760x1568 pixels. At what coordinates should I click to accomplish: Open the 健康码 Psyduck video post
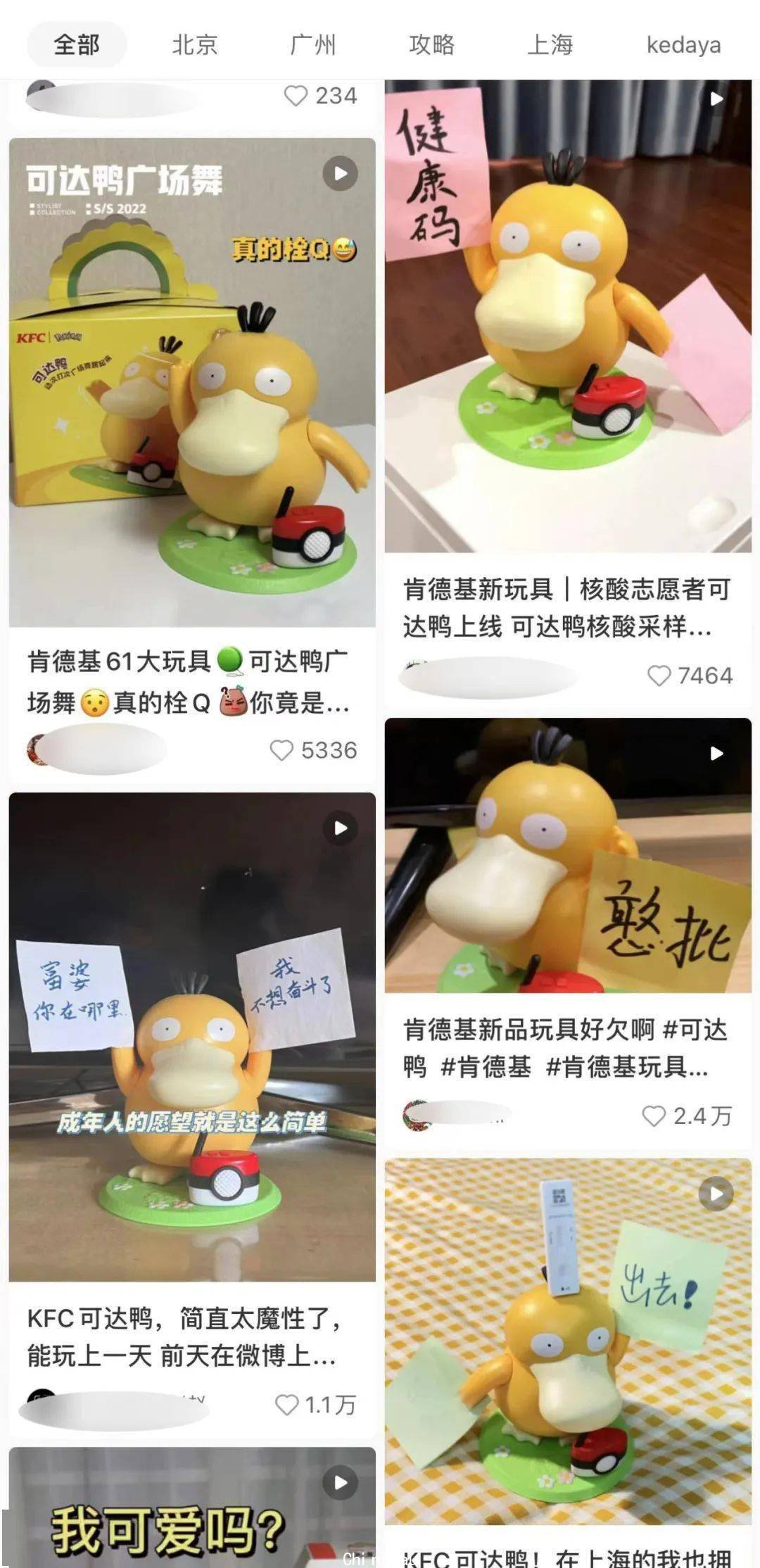tap(568, 316)
